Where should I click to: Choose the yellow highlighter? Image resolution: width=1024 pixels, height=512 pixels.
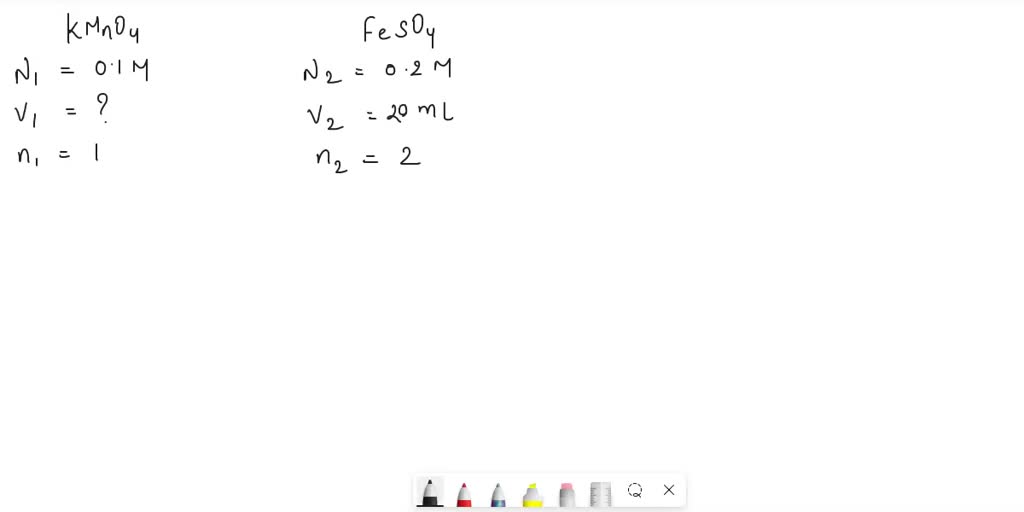pyautogui.click(x=532, y=493)
